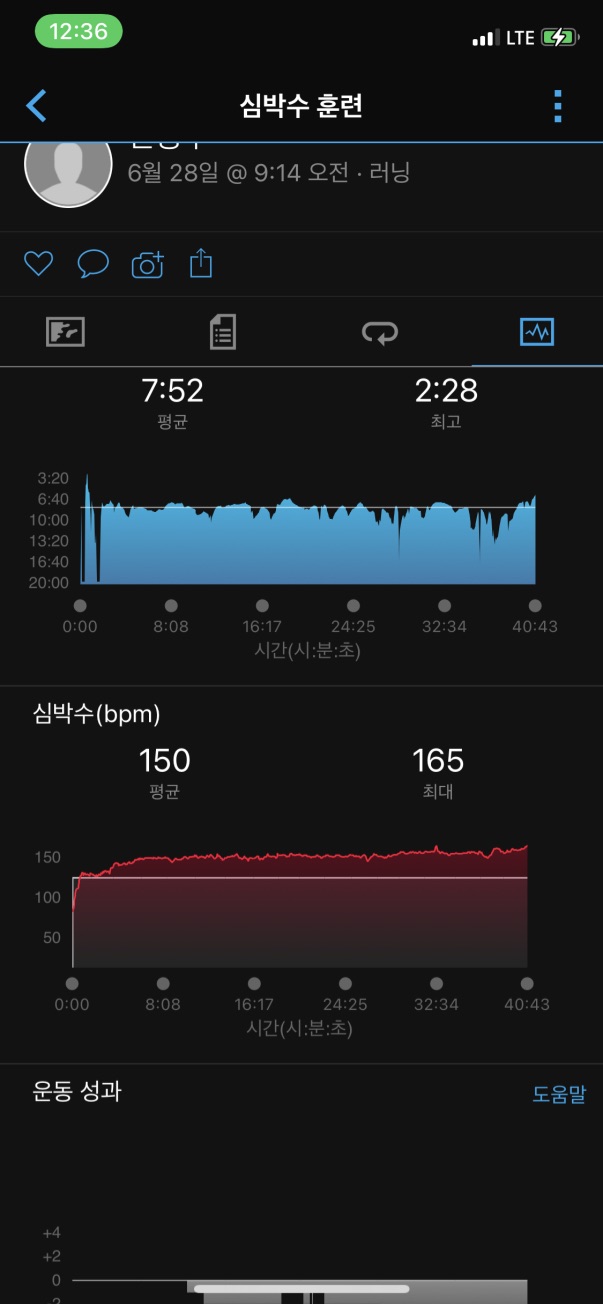Viewport: 603px width, 1304px height.
Task: Switch to the map overview tab
Action: point(66,332)
